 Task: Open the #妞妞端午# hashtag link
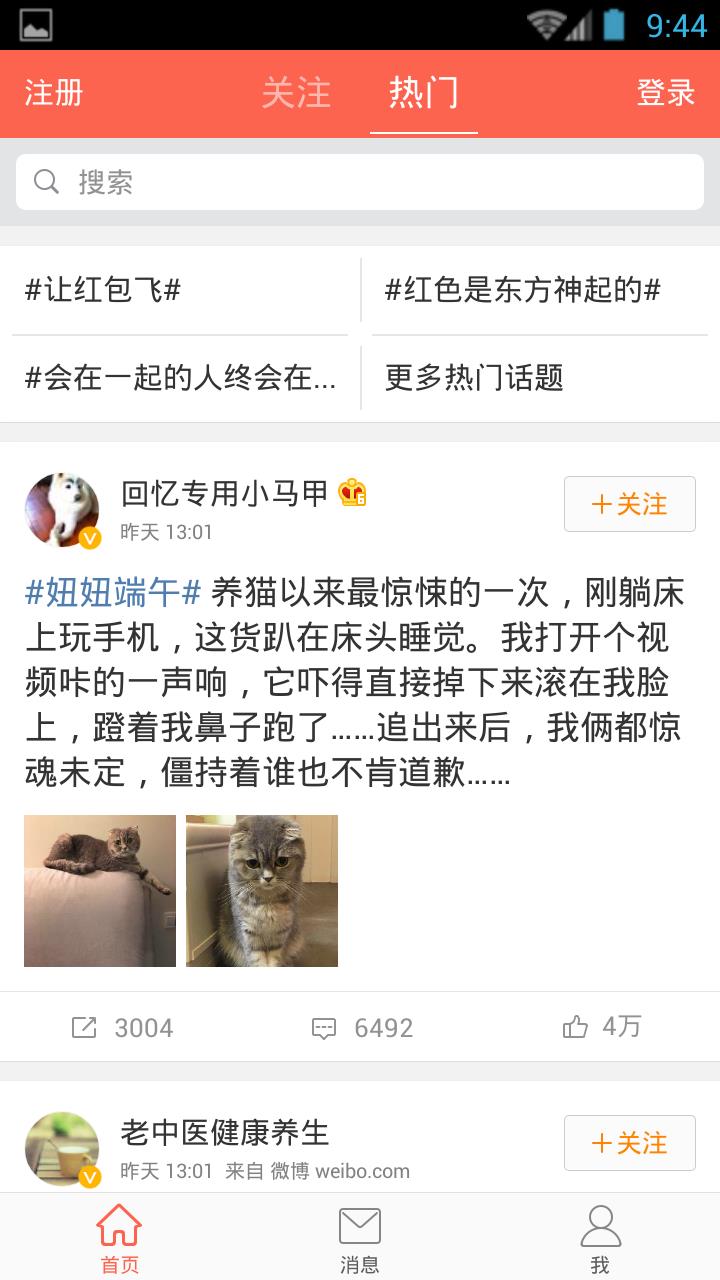(x=113, y=592)
